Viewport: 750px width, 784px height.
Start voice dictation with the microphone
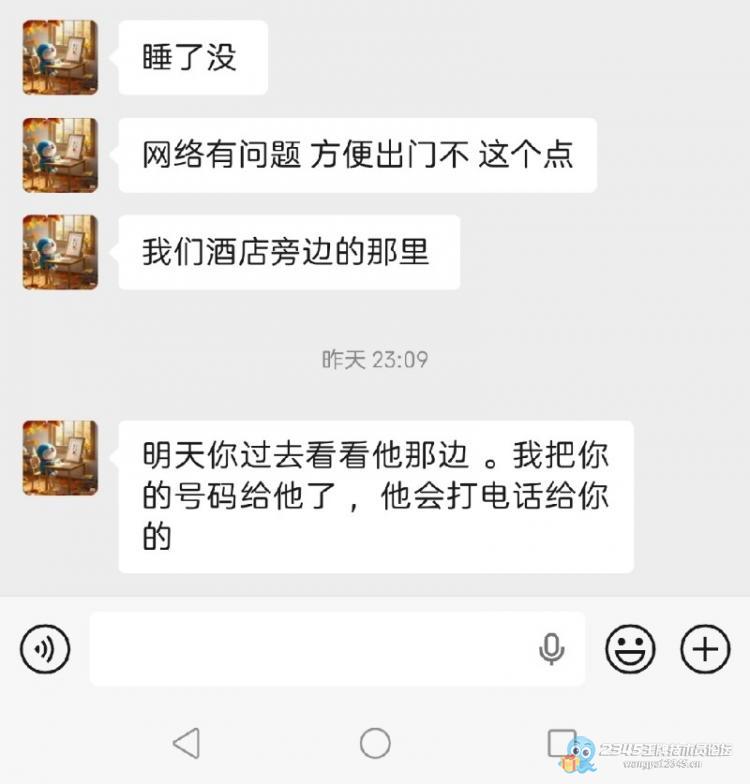pyautogui.click(x=550, y=650)
